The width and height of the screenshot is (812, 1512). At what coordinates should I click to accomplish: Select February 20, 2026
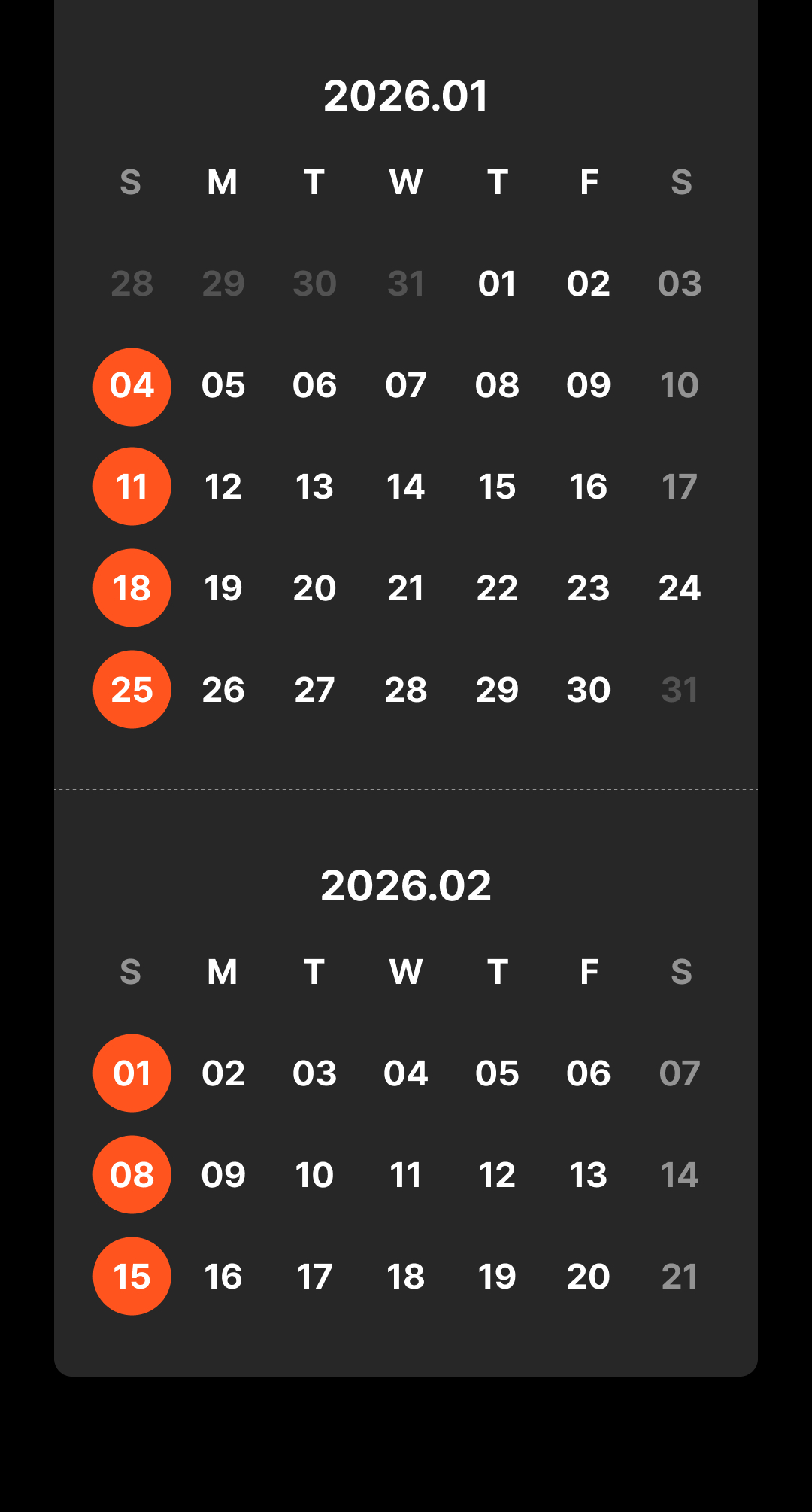coord(589,1277)
